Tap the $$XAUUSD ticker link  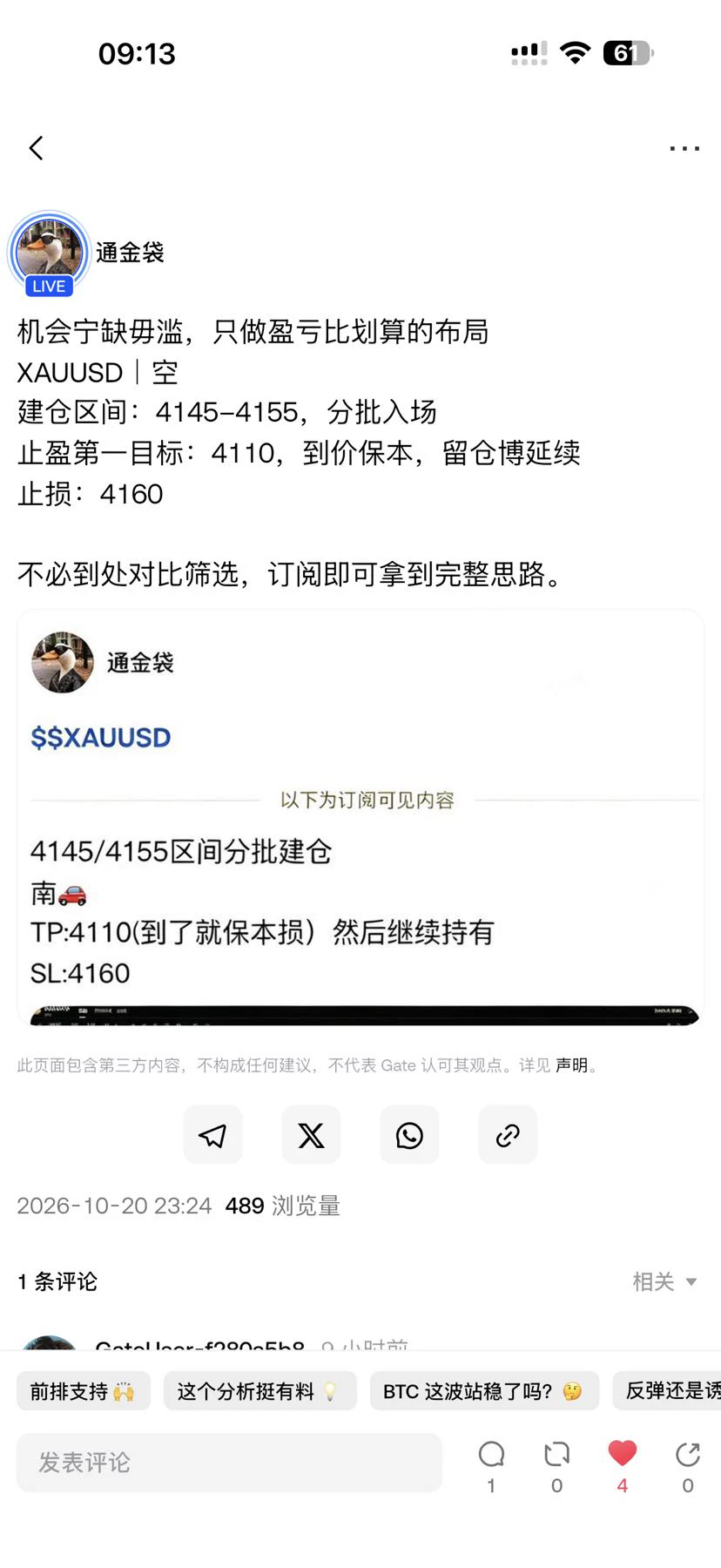click(x=101, y=738)
